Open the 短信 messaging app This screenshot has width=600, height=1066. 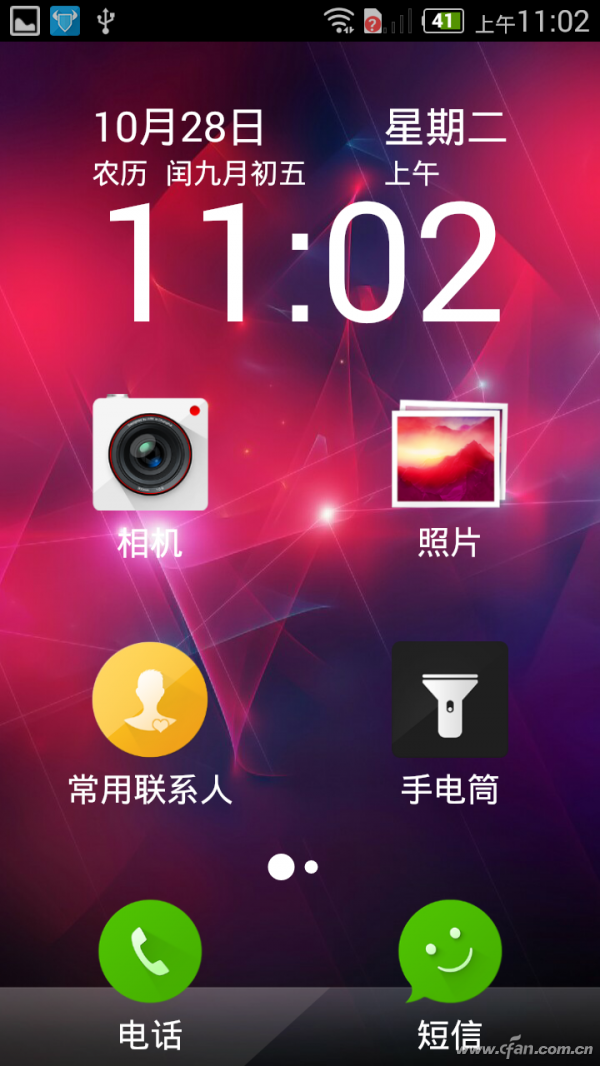(x=449, y=951)
